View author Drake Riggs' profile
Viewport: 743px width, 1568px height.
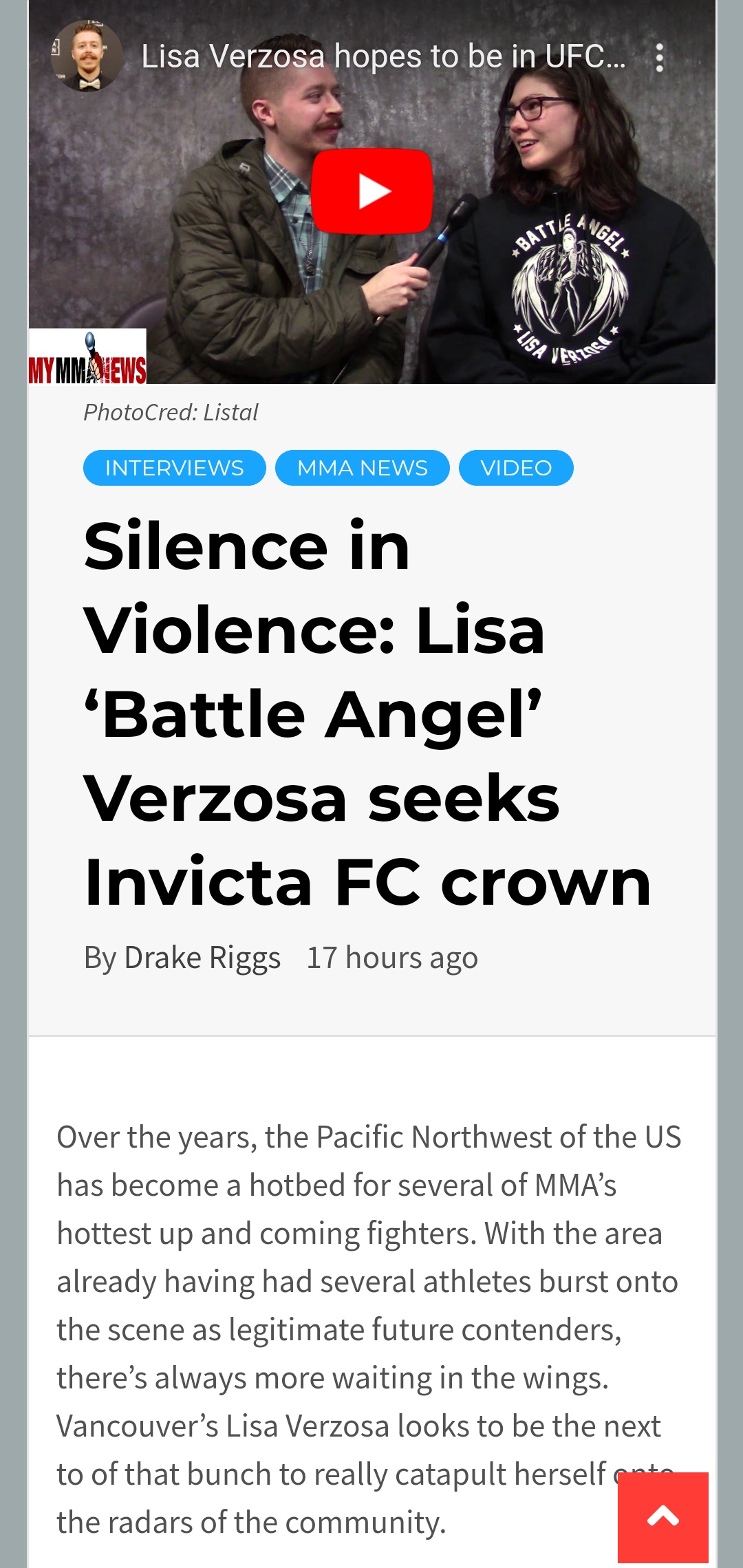(x=202, y=958)
